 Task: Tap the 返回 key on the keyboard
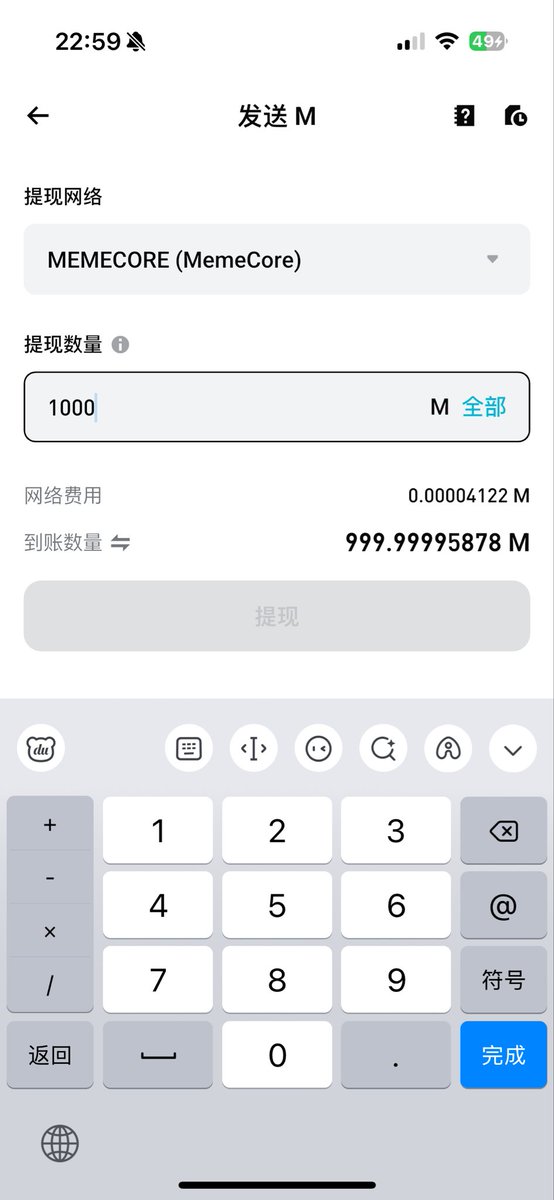point(50,1054)
